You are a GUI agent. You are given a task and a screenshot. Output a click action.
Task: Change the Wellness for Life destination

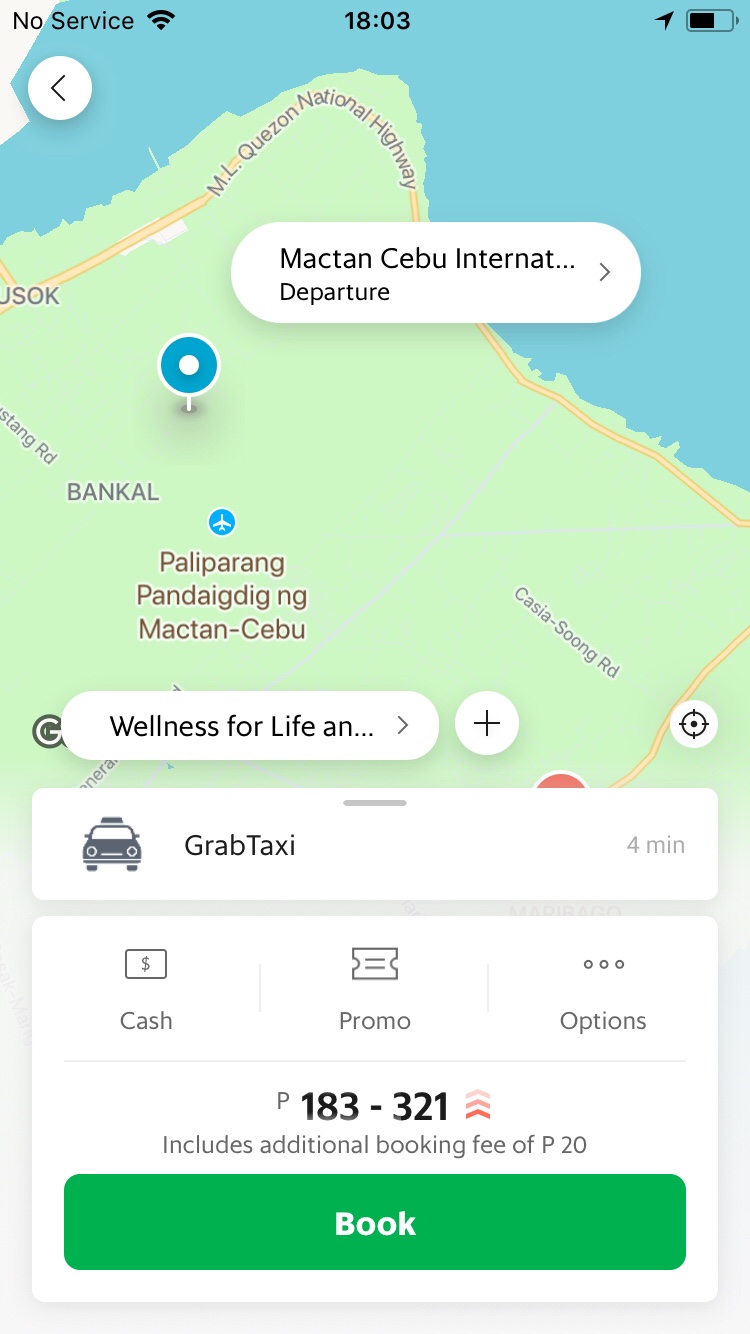click(x=250, y=726)
